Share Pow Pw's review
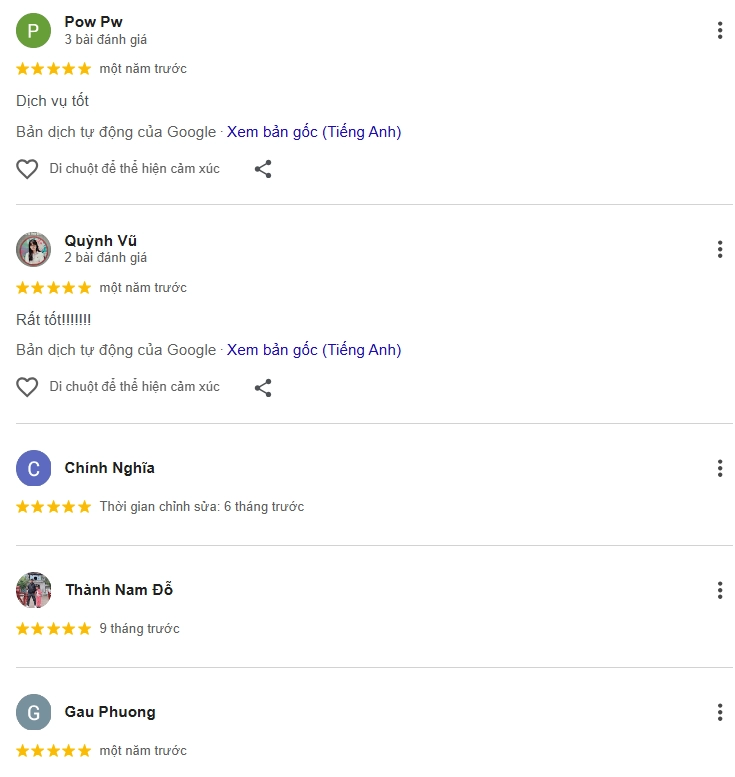The height and width of the screenshot is (777, 735). click(263, 169)
